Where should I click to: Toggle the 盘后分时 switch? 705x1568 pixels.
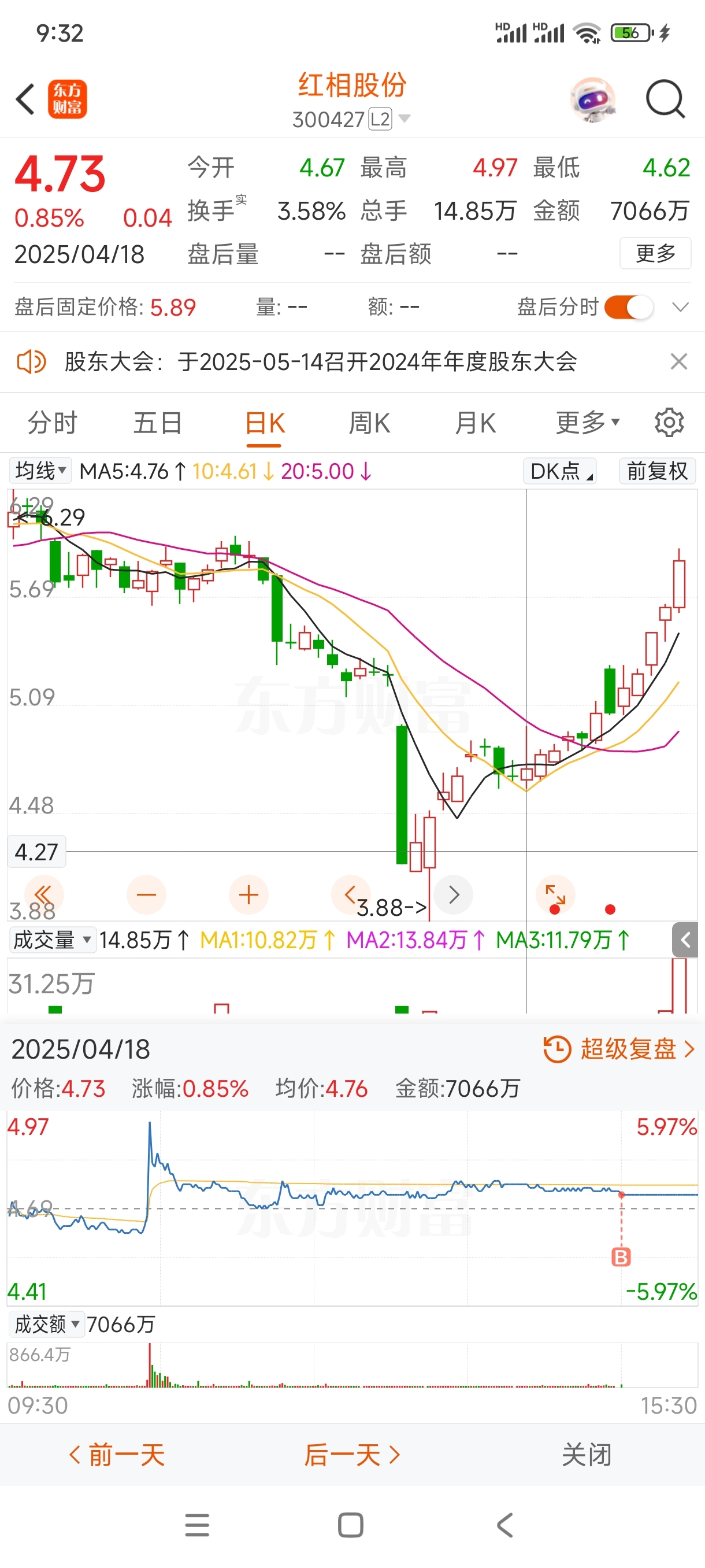tap(629, 307)
